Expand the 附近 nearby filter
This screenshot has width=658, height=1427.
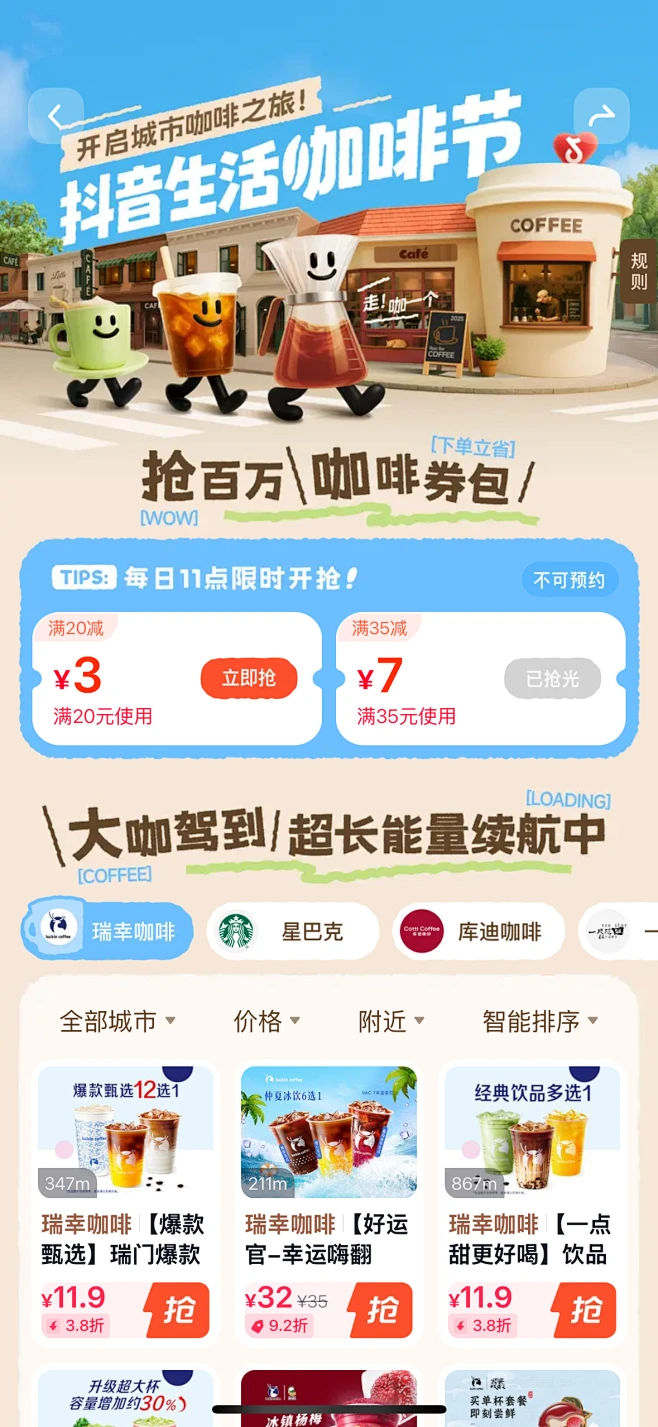(x=391, y=1021)
